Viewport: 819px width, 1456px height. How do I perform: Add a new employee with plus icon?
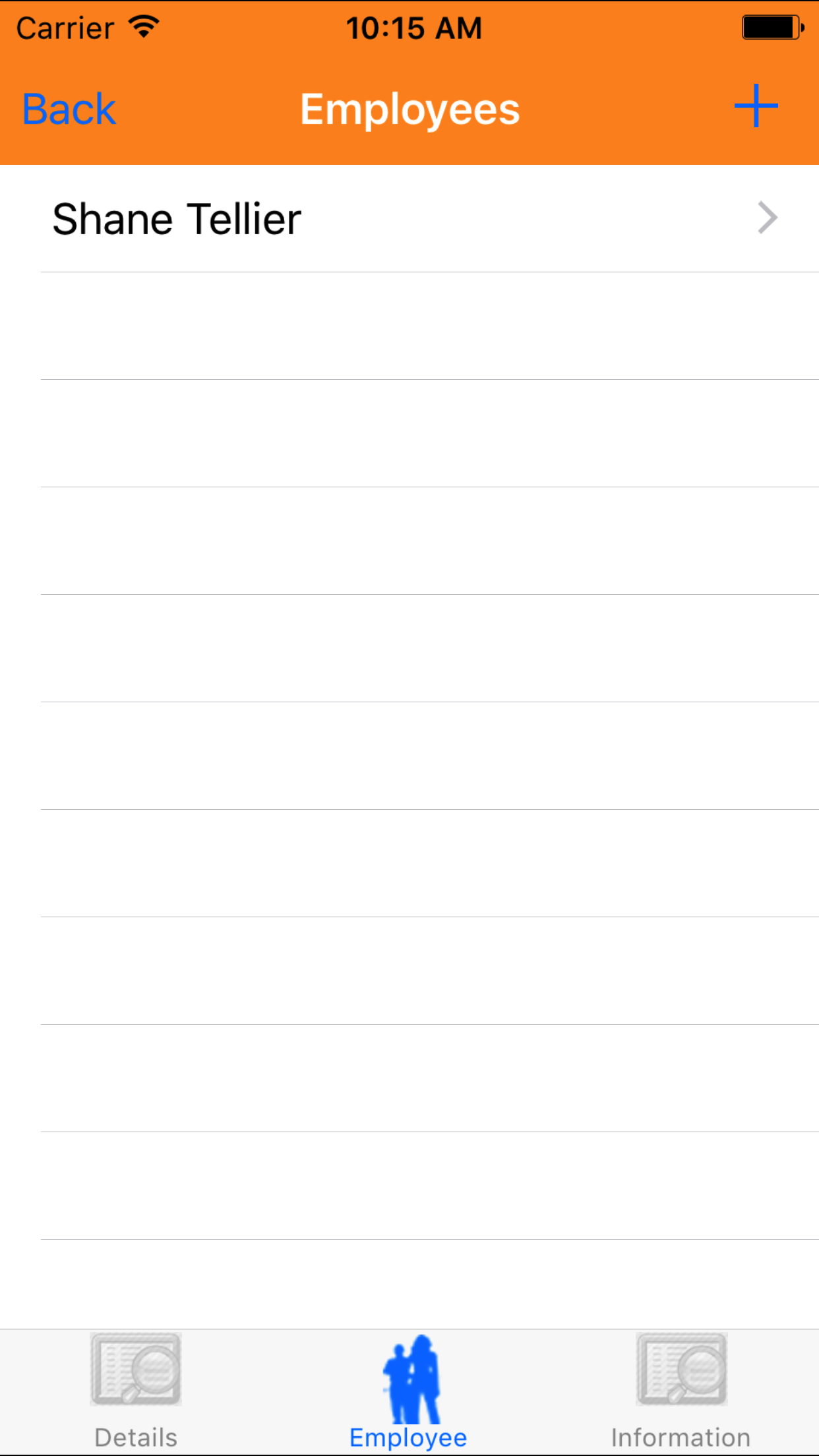[x=756, y=106]
